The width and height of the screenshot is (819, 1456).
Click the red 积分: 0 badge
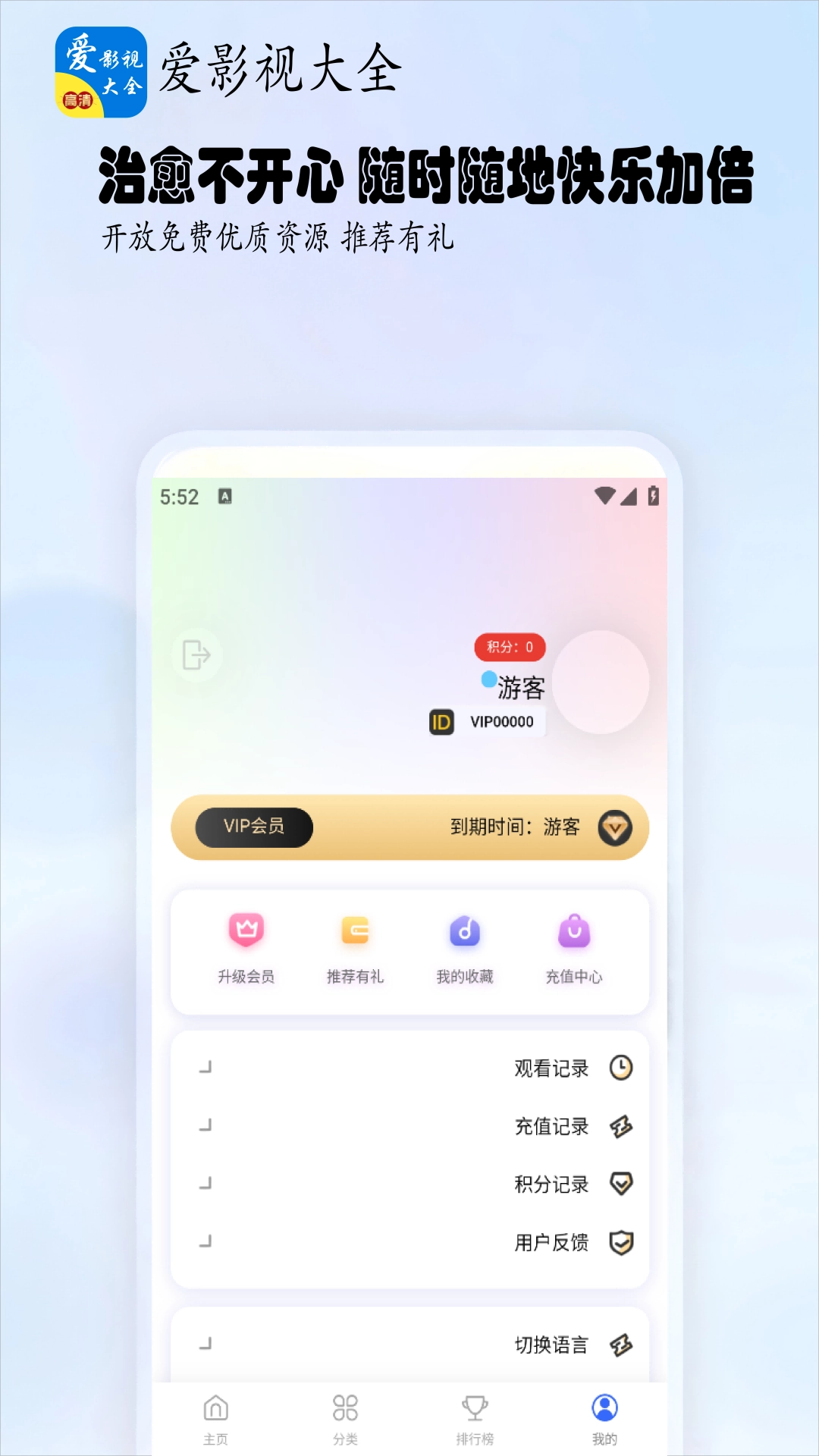510,648
